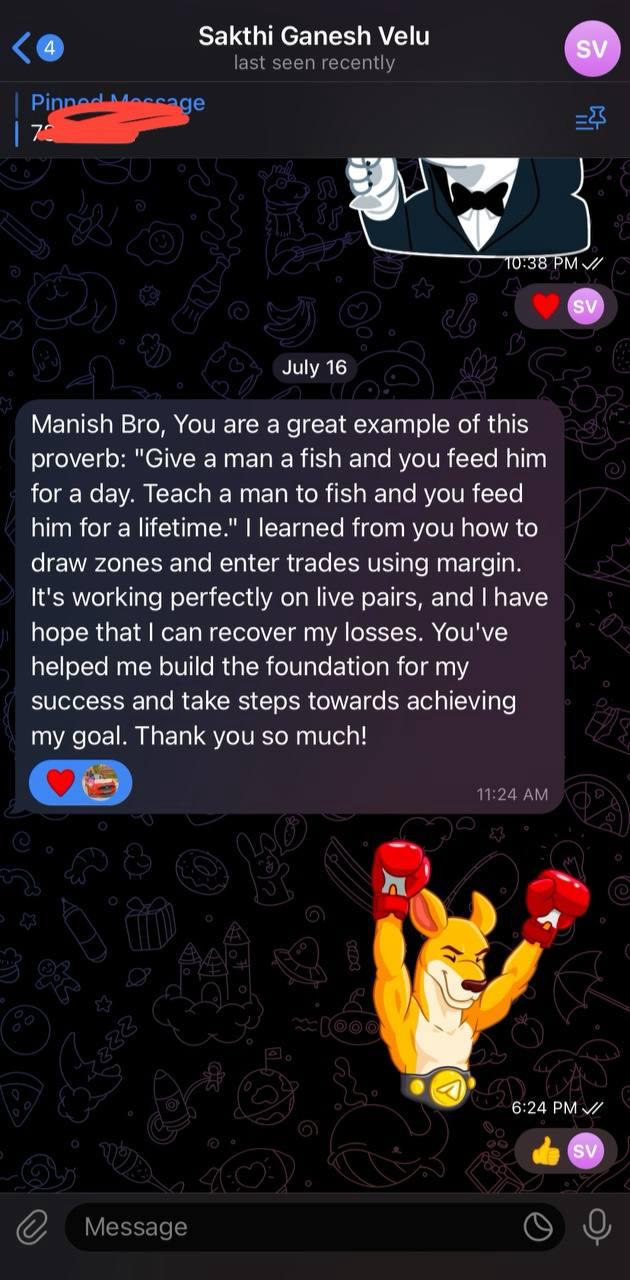Open Sakthi Ganesh Velu chat info header
This screenshot has width=630, height=1280.
pos(314,48)
